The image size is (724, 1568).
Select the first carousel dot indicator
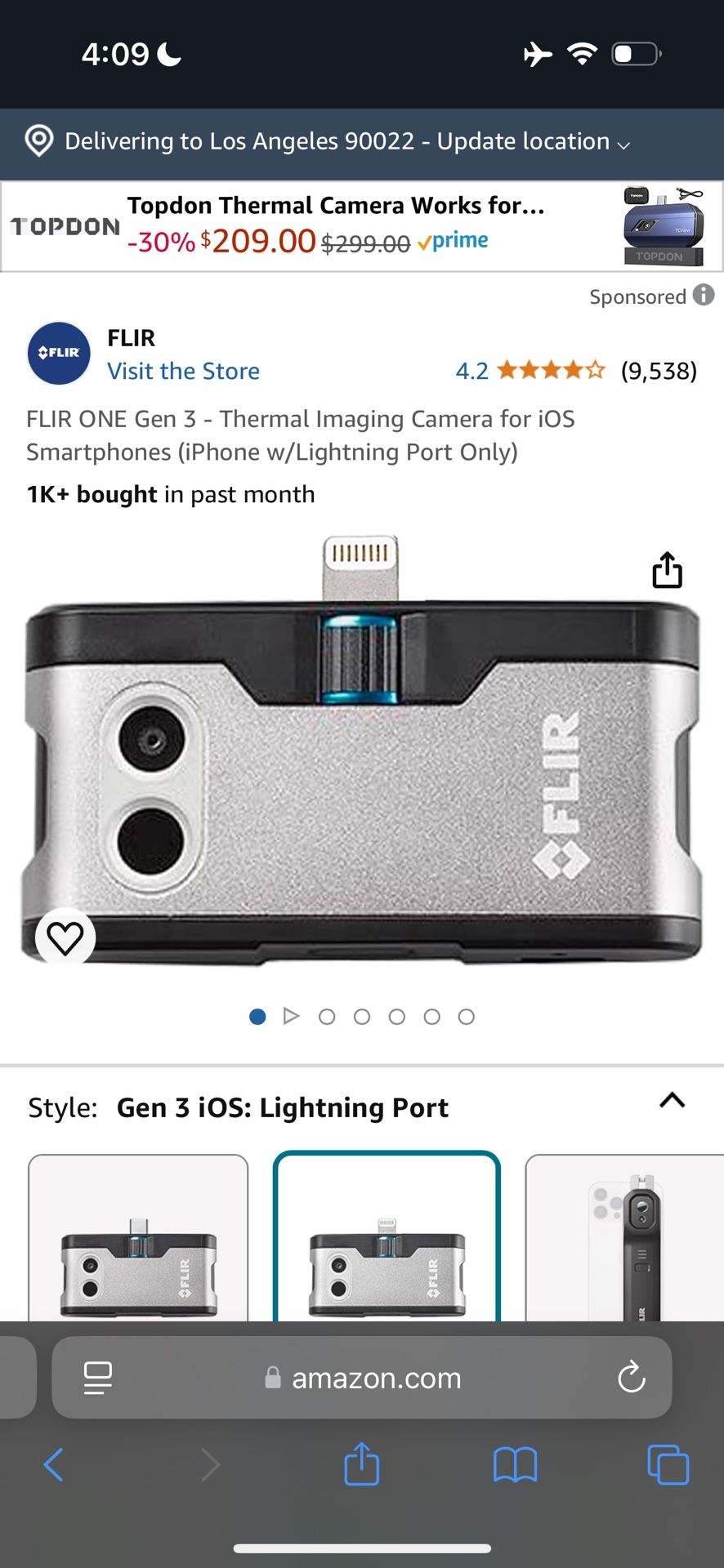coord(257,1017)
